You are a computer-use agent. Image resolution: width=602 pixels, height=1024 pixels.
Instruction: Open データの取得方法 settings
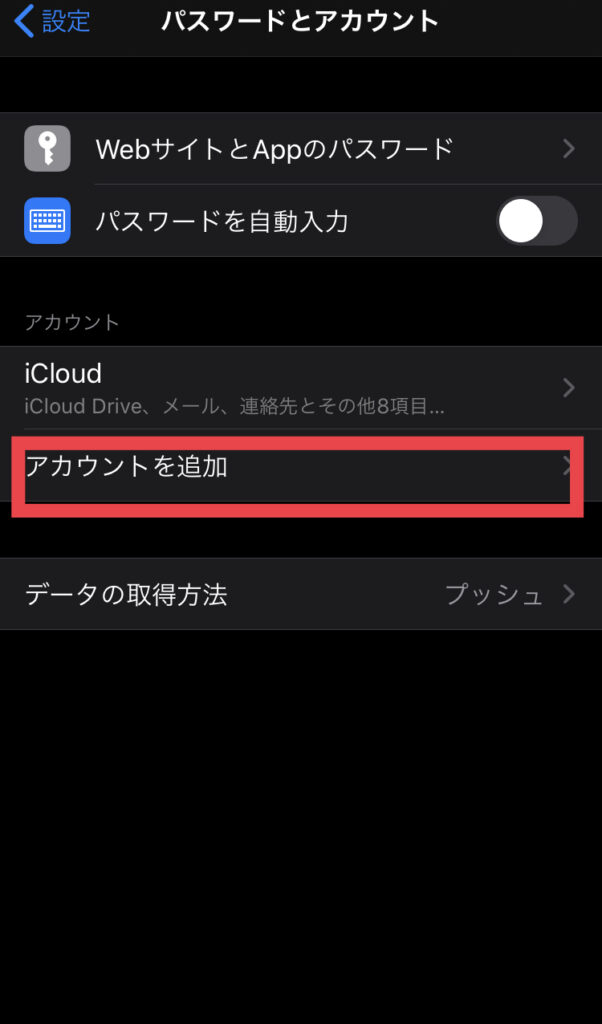(x=301, y=594)
